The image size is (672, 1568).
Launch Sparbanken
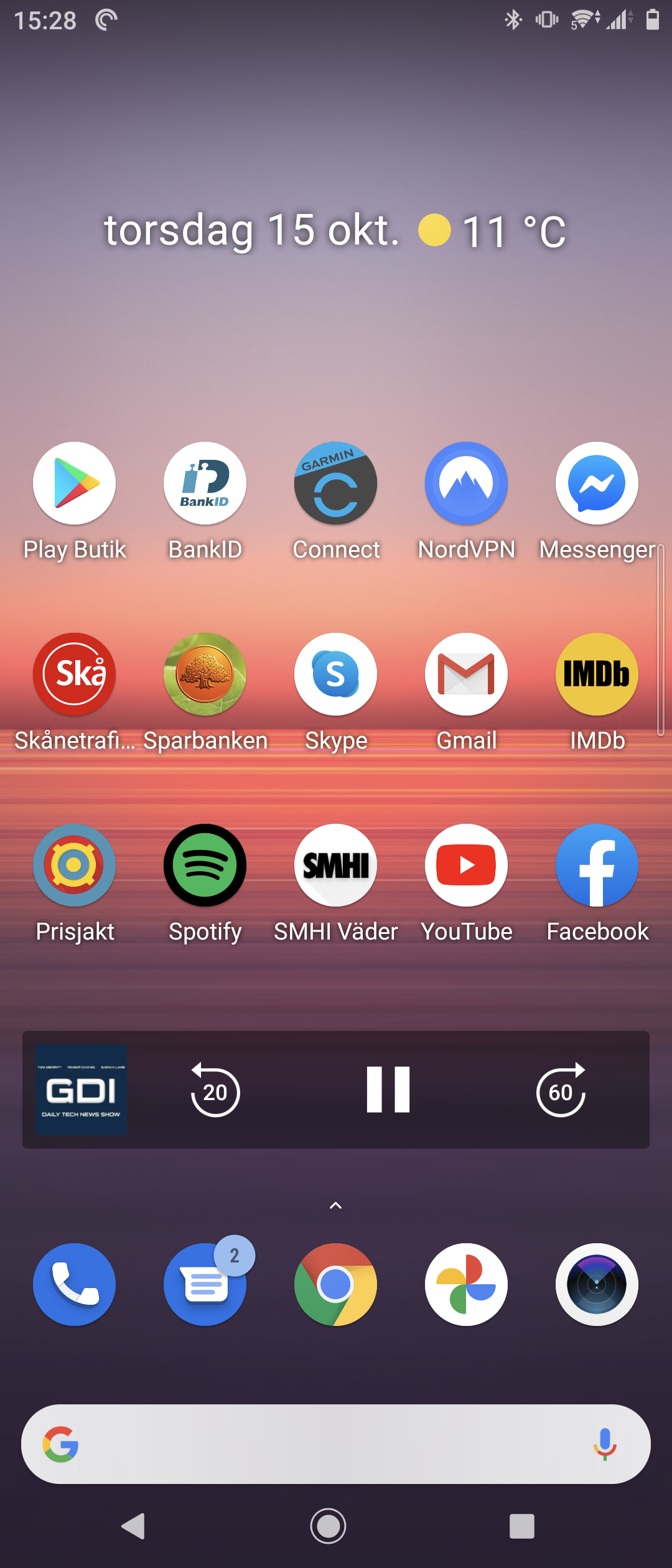point(205,674)
